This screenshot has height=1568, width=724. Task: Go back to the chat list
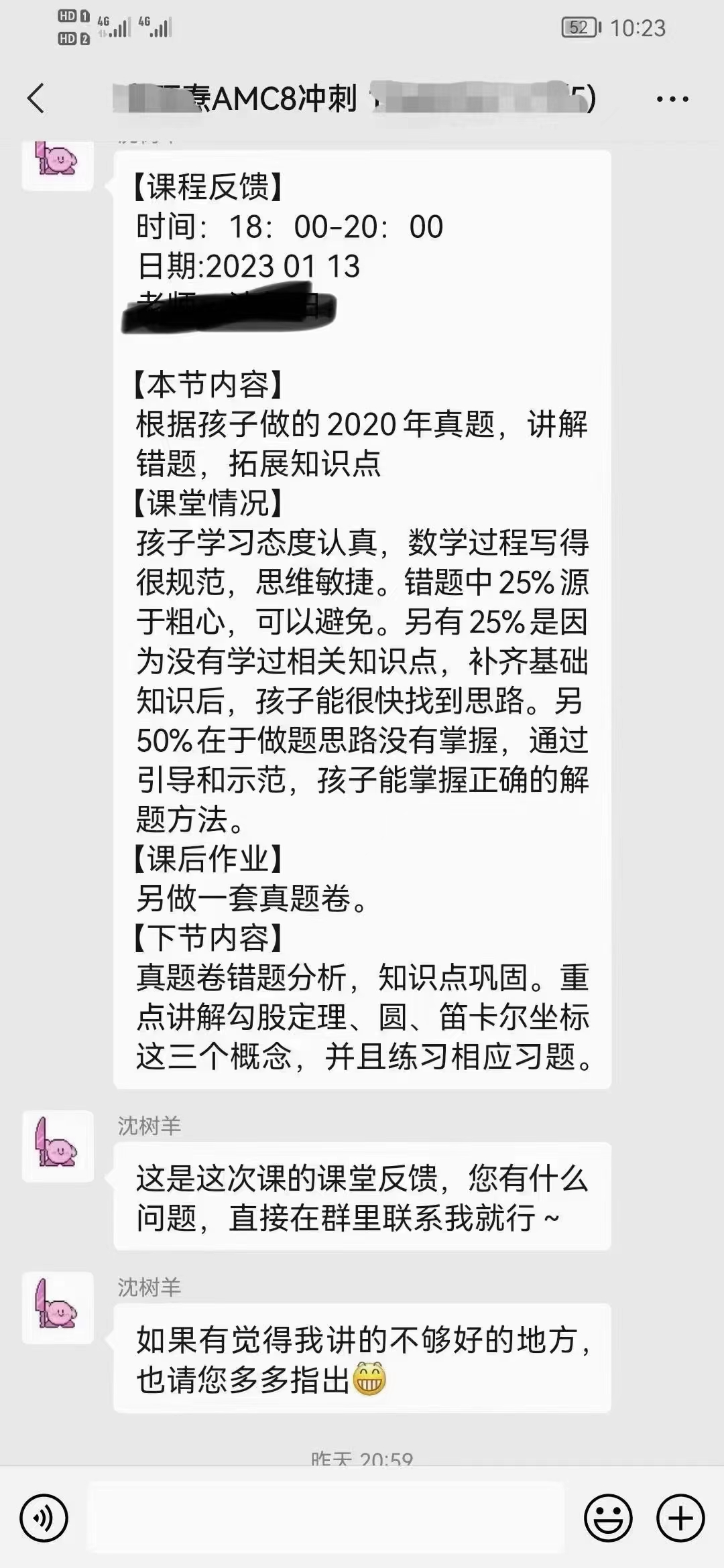click(x=36, y=99)
